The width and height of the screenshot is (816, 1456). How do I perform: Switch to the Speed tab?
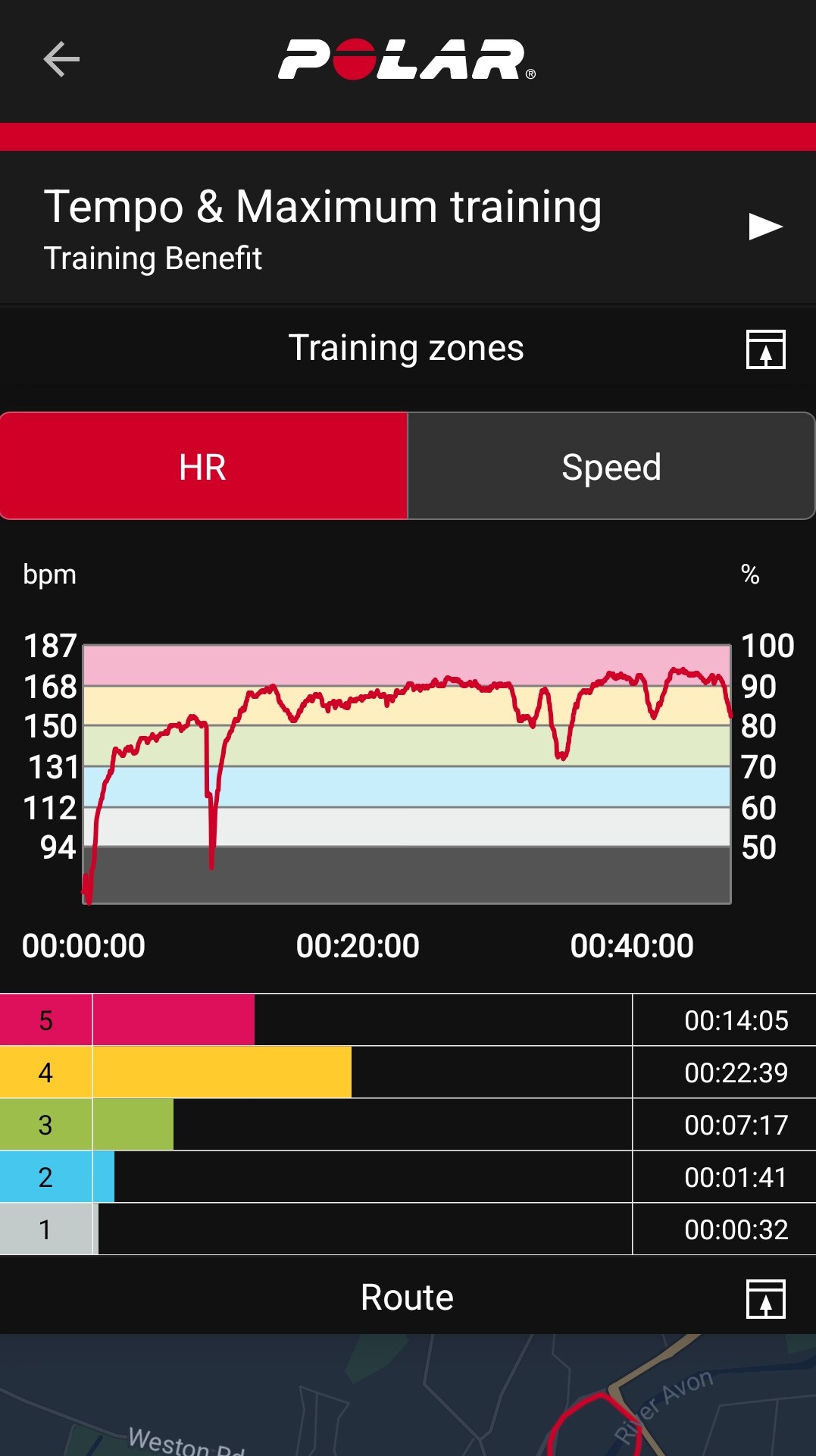[611, 467]
